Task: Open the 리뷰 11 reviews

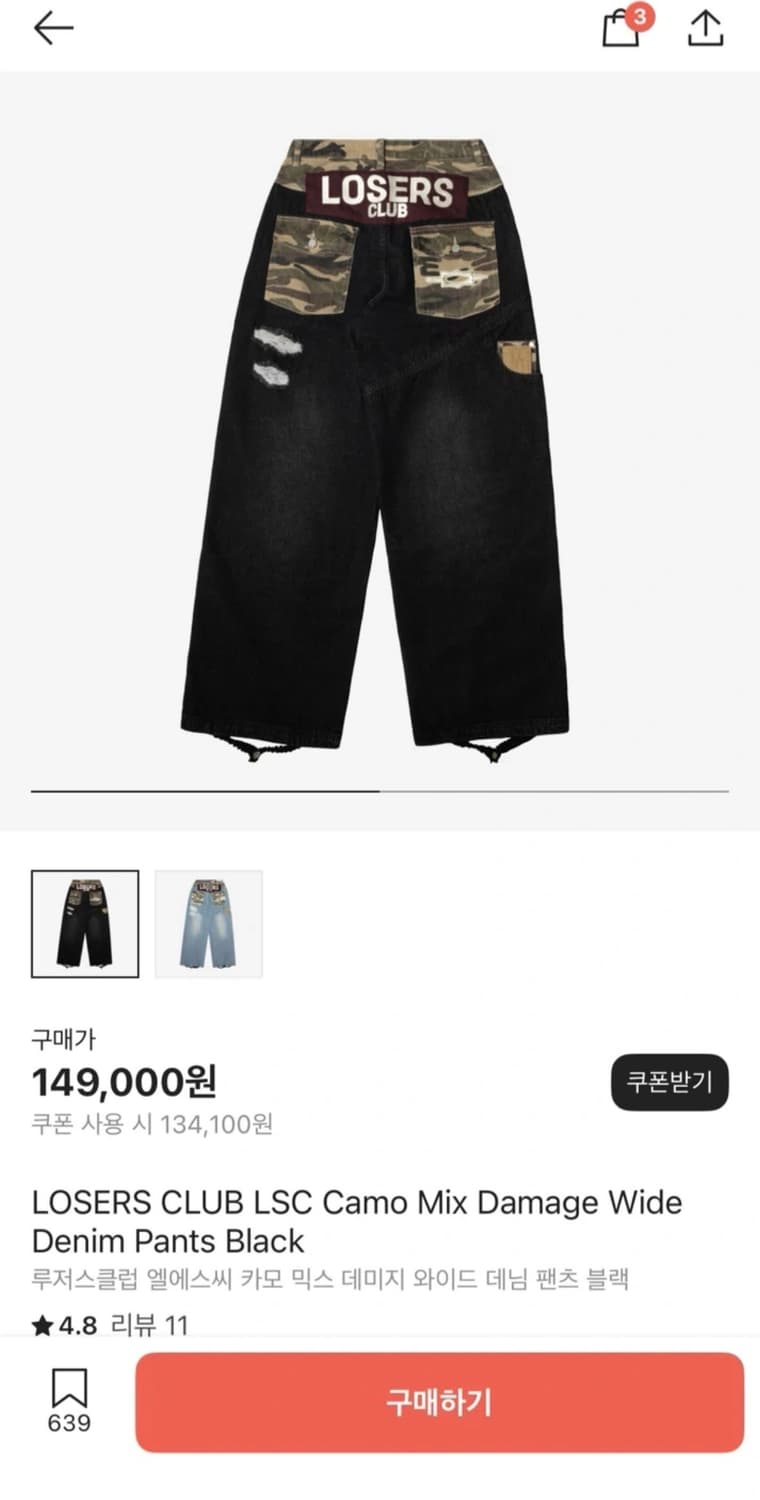Action: (148, 1326)
